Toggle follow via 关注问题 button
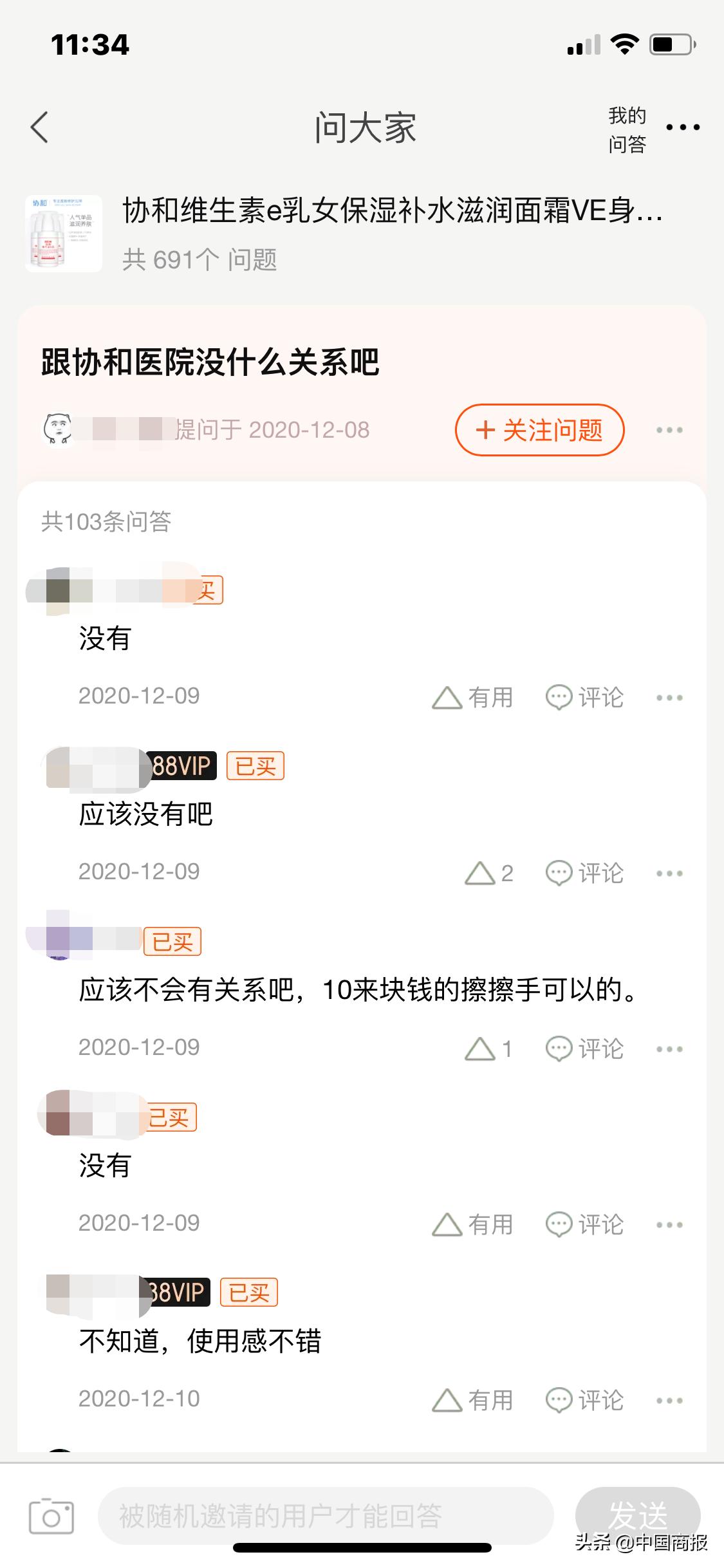This screenshot has height=1568, width=724. pos(541,431)
